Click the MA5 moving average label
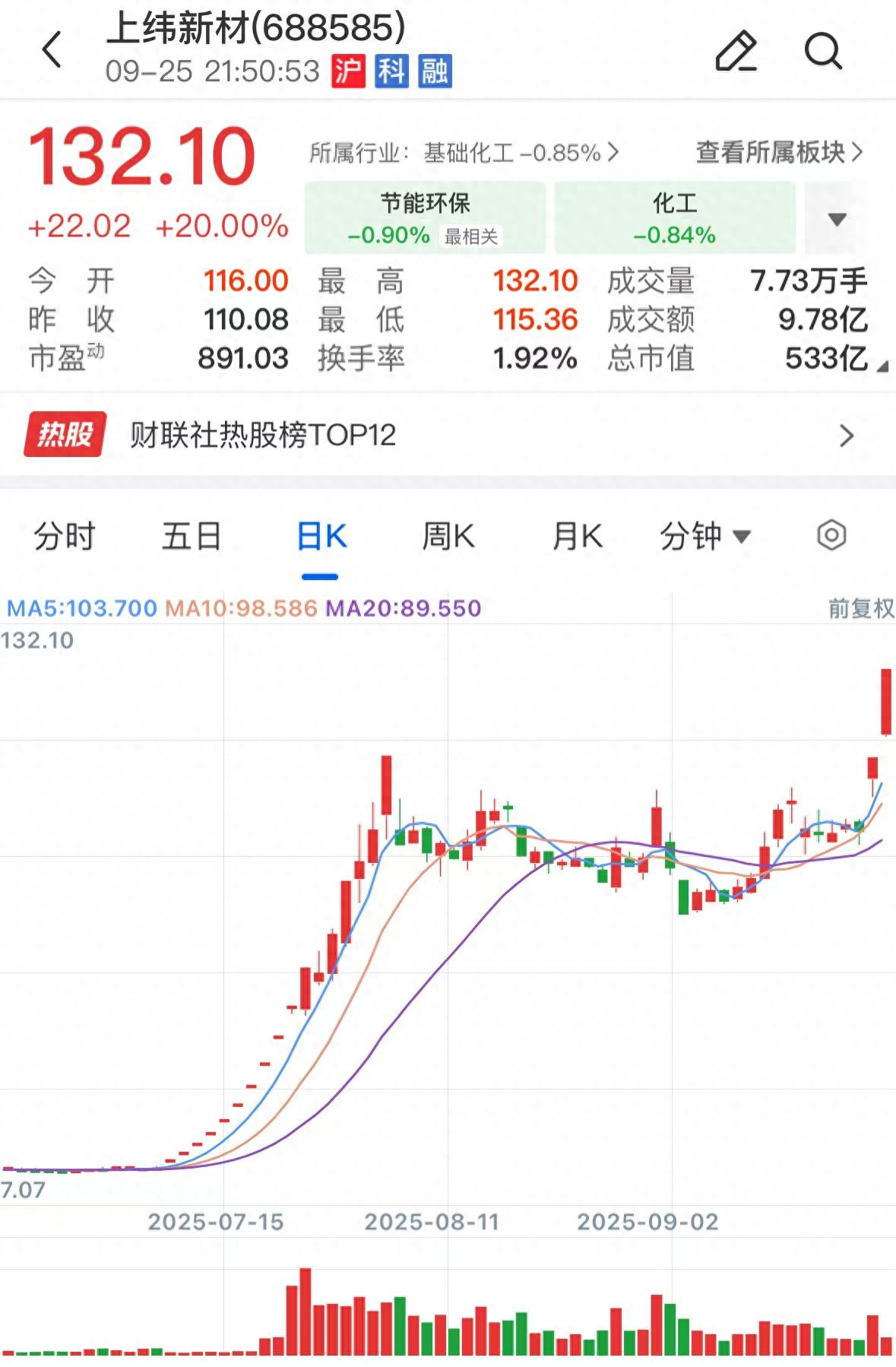 (76, 609)
